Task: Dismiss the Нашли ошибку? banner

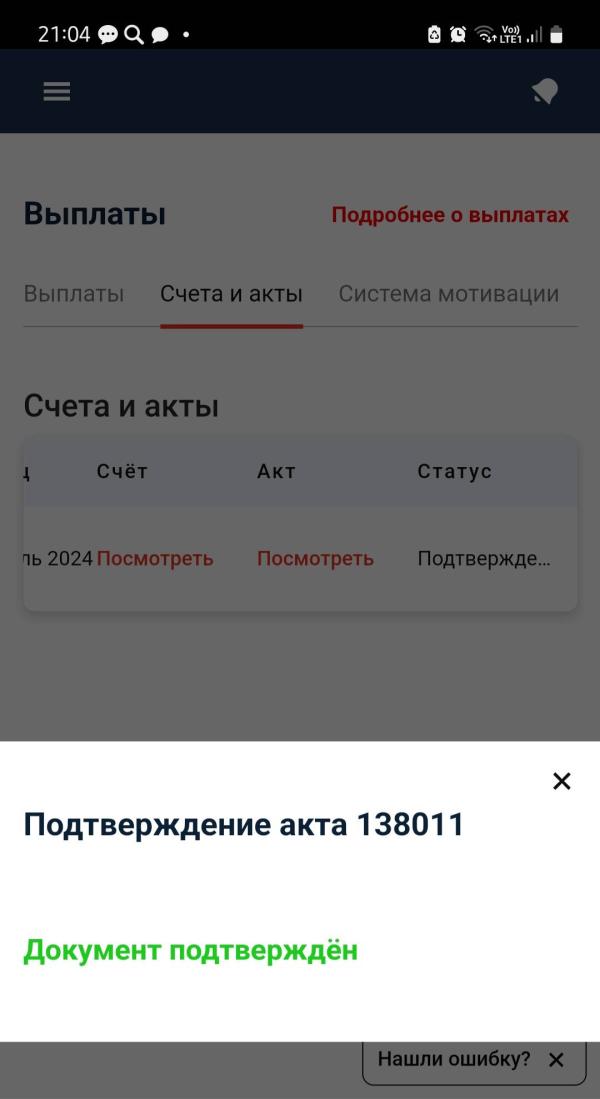Action: click(x=556, y=1060)
